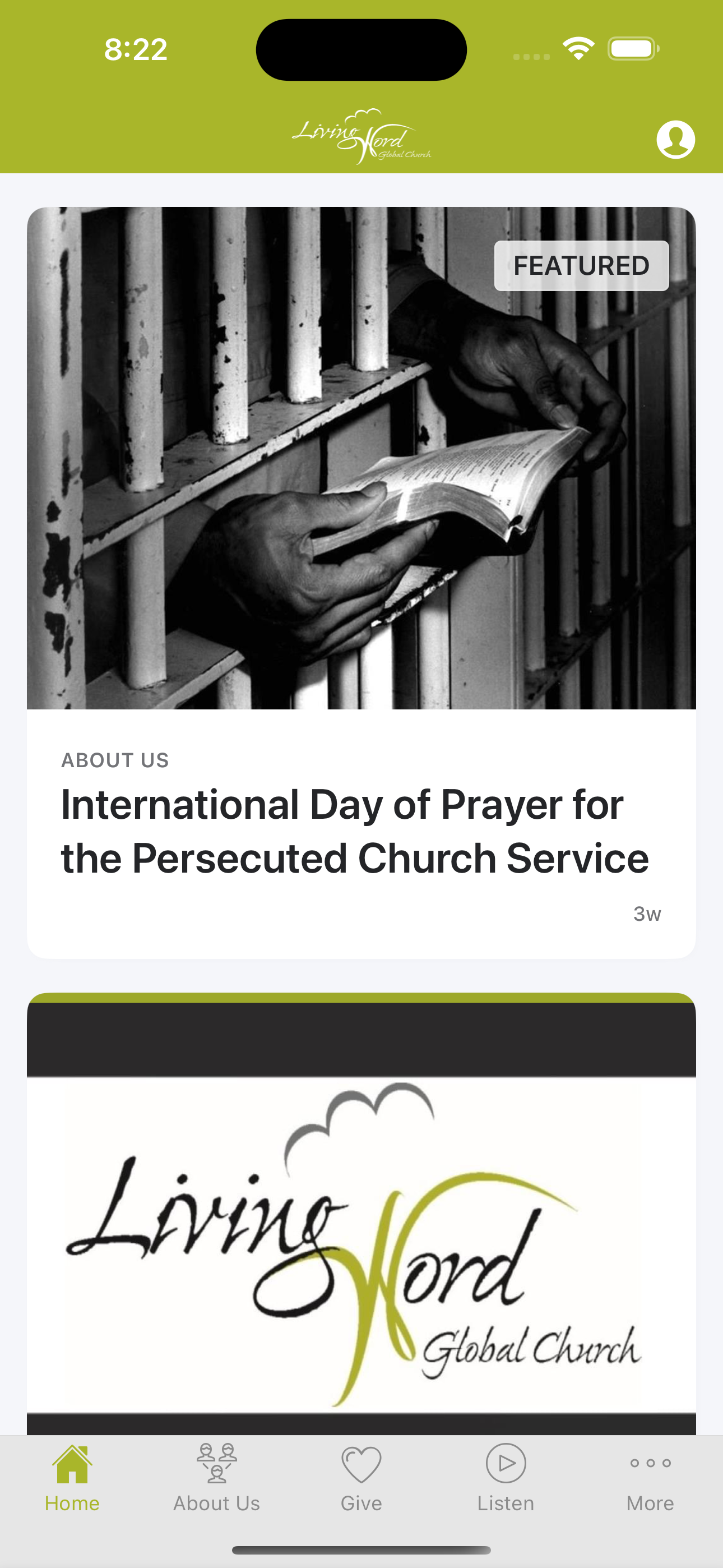Tap the Give button in bottom bar

pyautogui.click(x=361, y=1504)
